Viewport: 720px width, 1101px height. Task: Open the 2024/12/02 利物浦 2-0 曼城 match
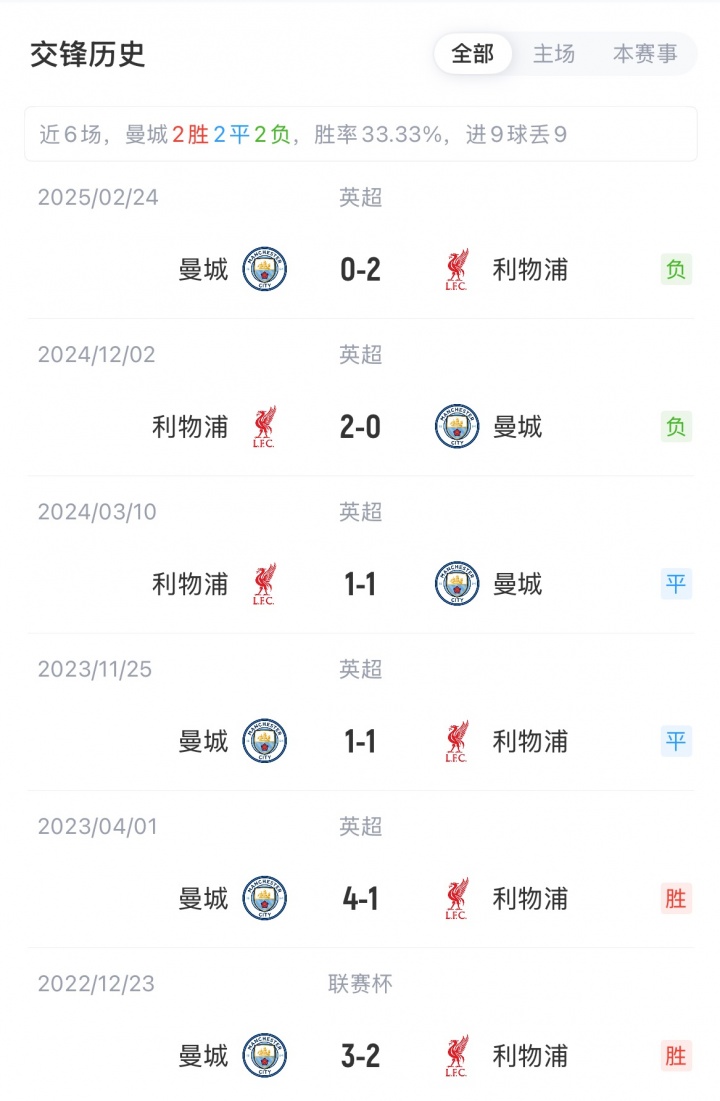pos(360,427)
